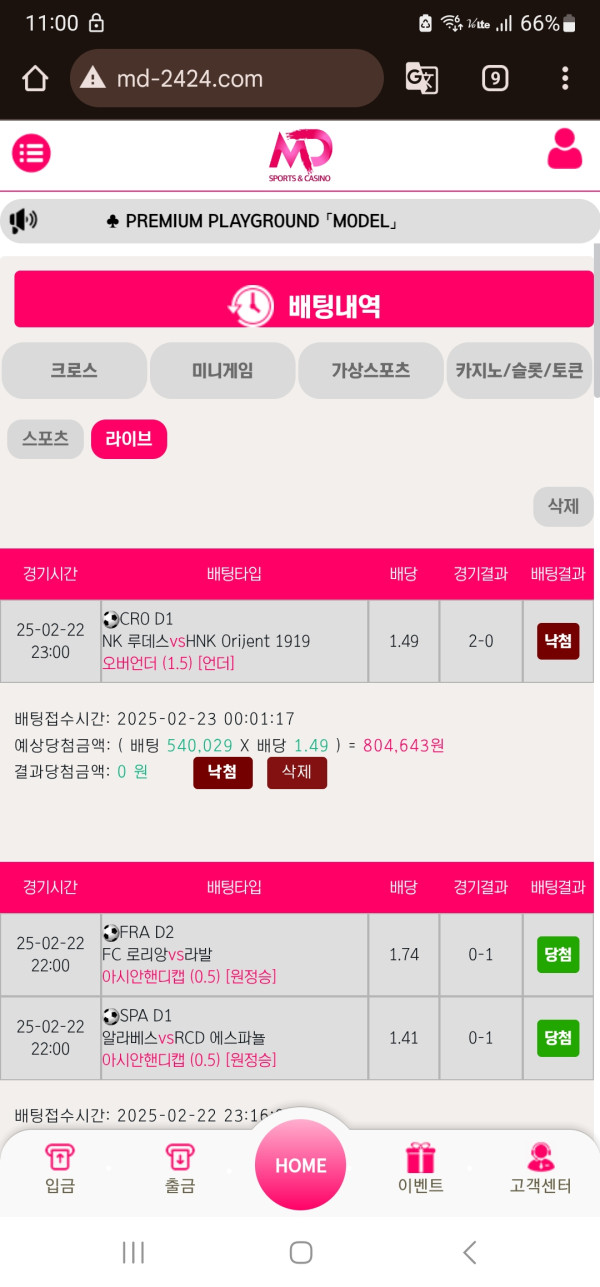Select the 가상스포츠 tab
The width and height of the screenshot is (600, 1287).
[x=370, y=371]
